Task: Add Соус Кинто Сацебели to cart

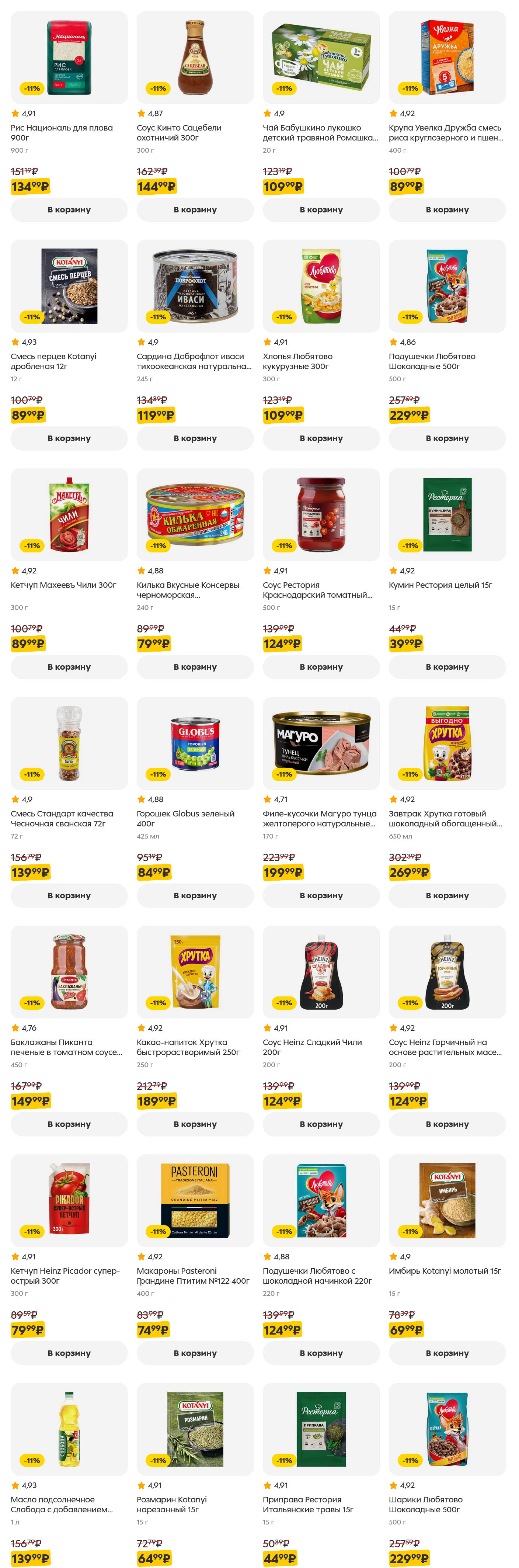Action: click(x=195, y=209)
